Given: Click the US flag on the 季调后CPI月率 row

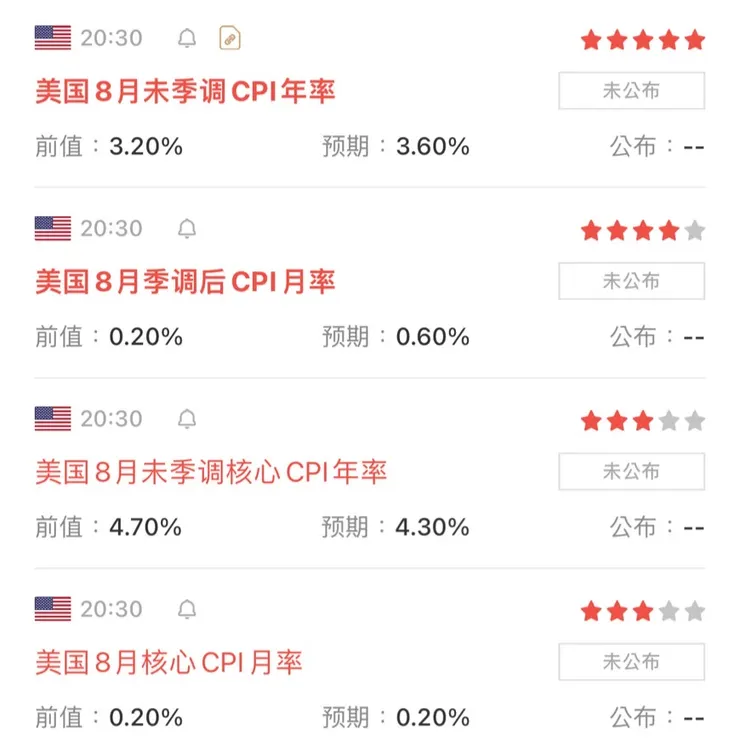Looking at the screenshot, I should coord(50,229).
